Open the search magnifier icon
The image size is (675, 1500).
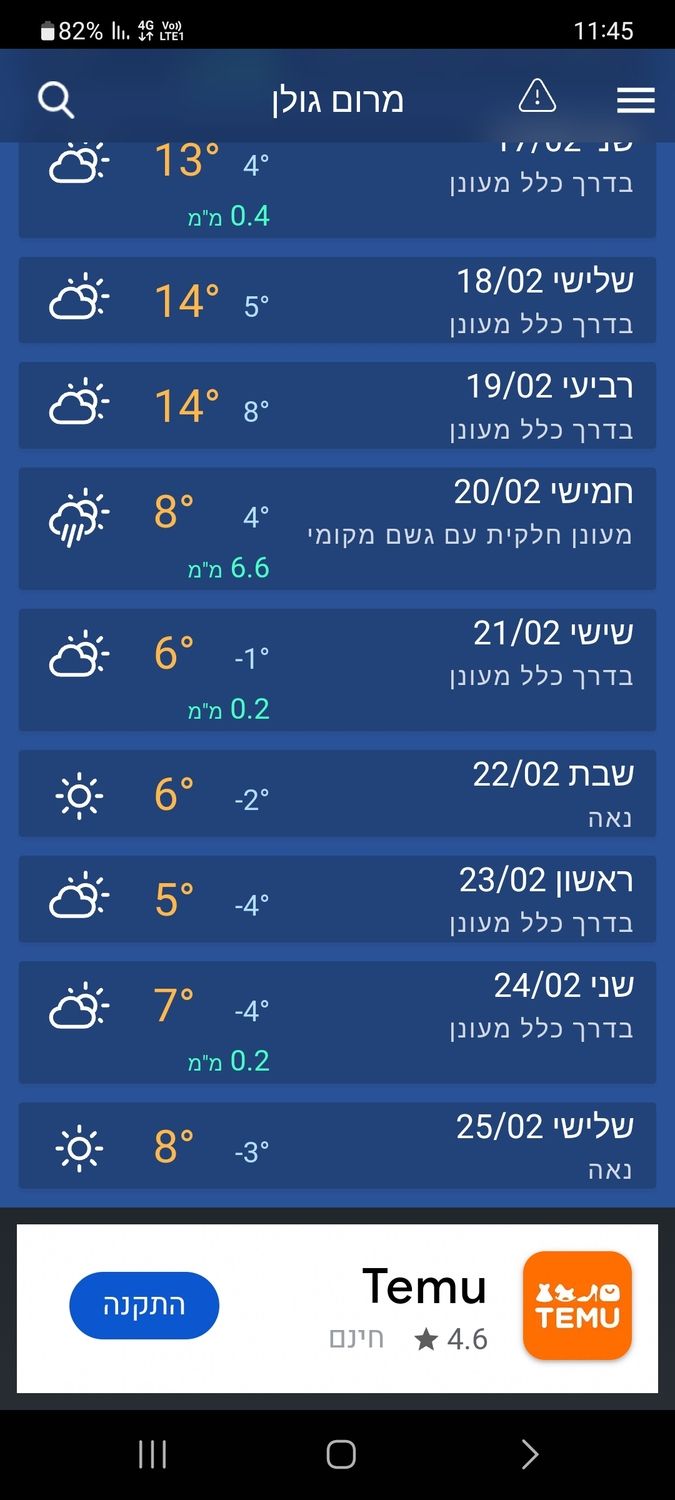(56, 100)
